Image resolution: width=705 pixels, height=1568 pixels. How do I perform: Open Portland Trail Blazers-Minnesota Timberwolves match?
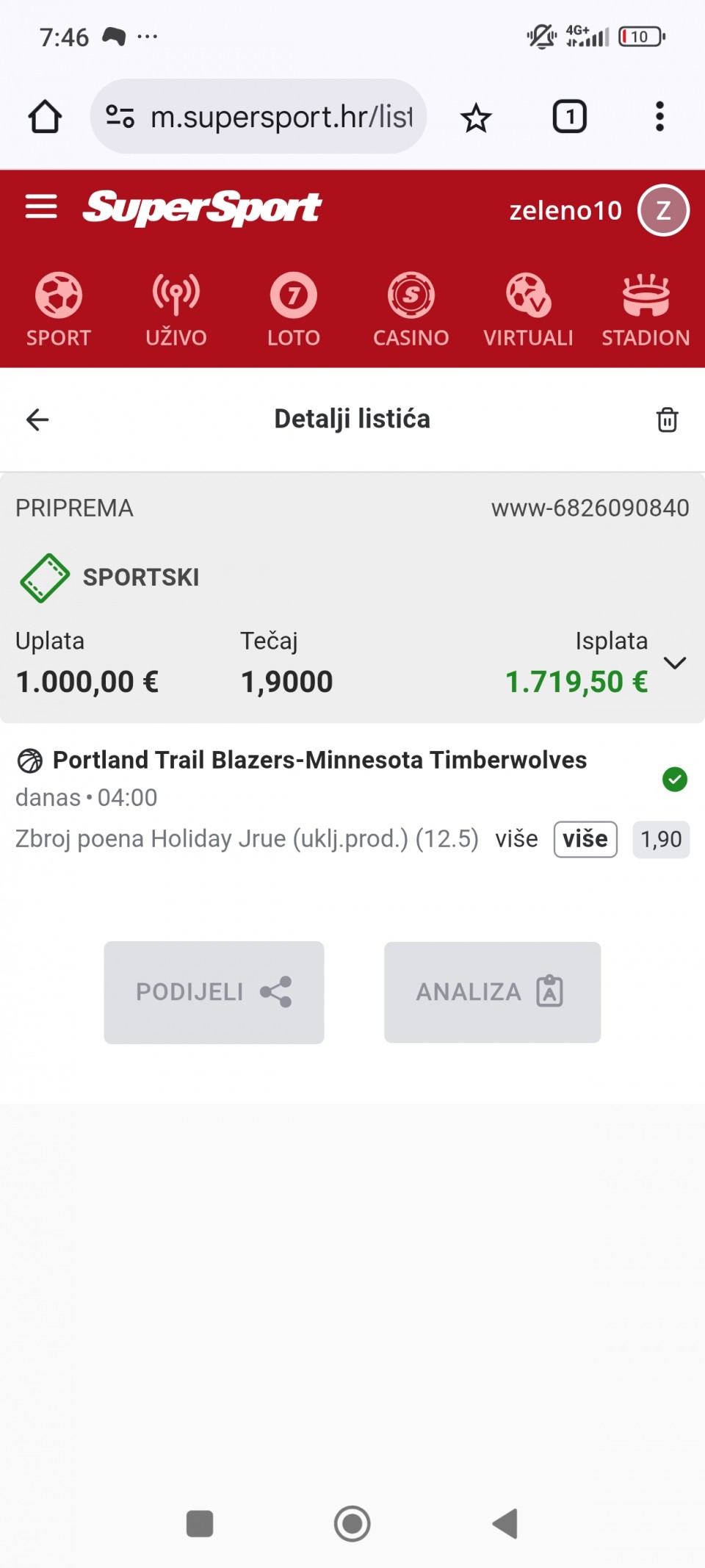319,760
